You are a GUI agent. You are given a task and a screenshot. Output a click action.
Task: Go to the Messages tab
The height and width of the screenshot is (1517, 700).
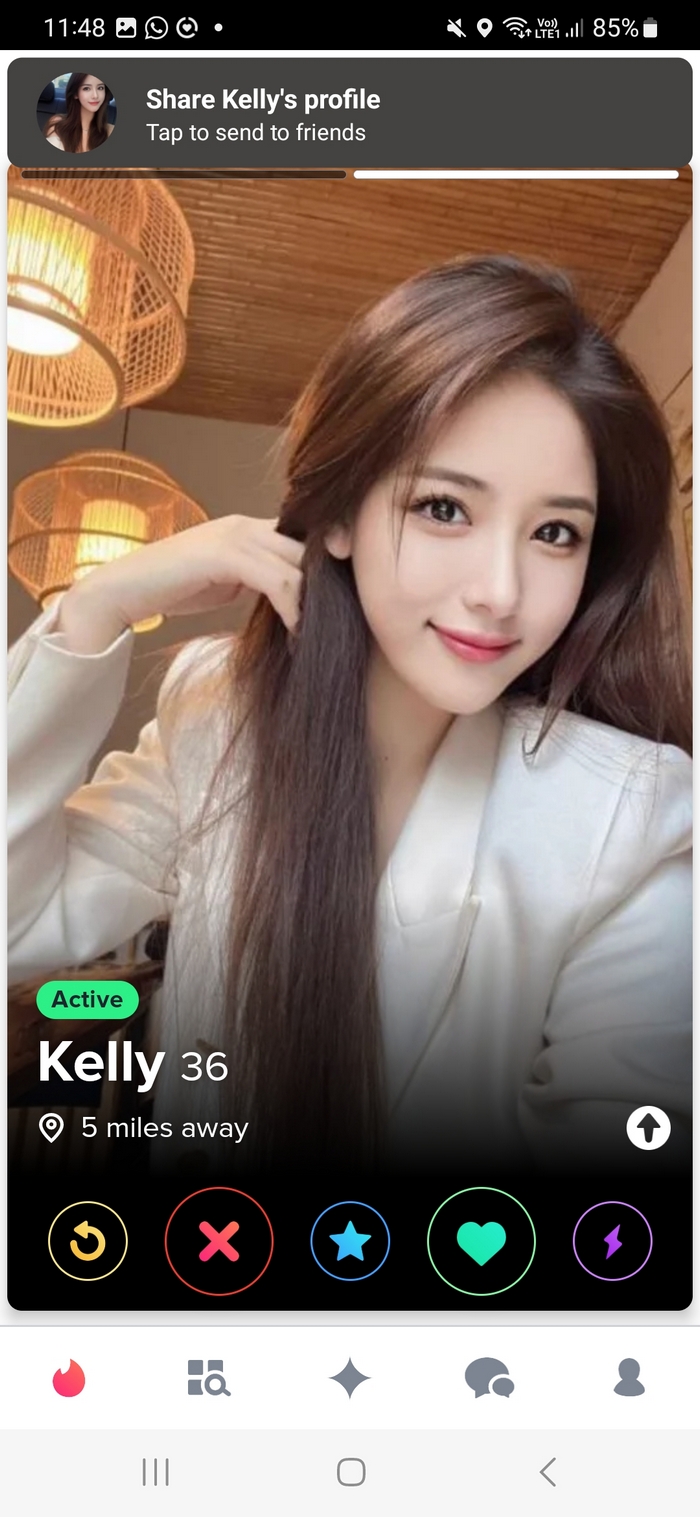489,1378
